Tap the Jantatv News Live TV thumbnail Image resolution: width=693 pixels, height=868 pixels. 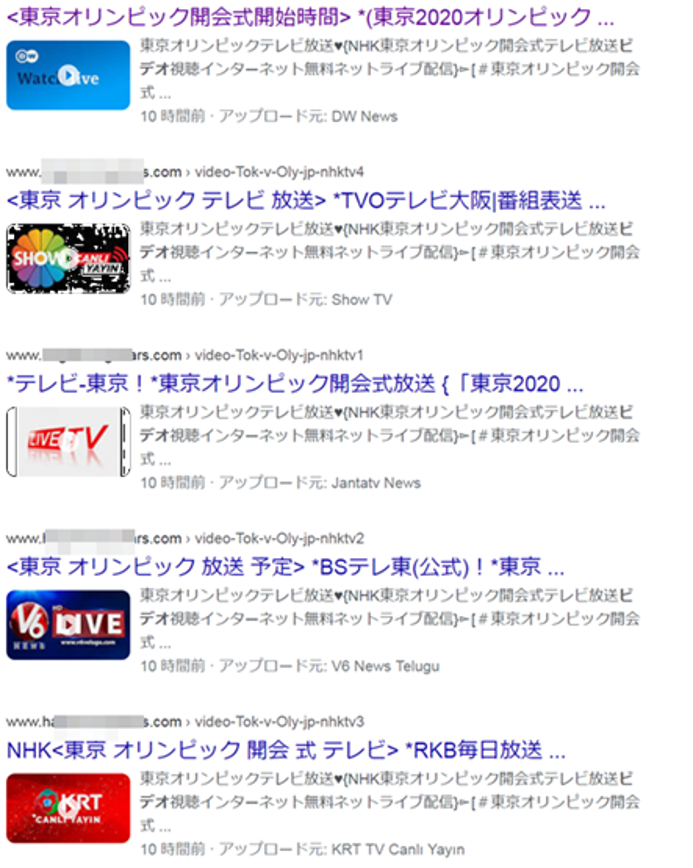coord(68,441)
